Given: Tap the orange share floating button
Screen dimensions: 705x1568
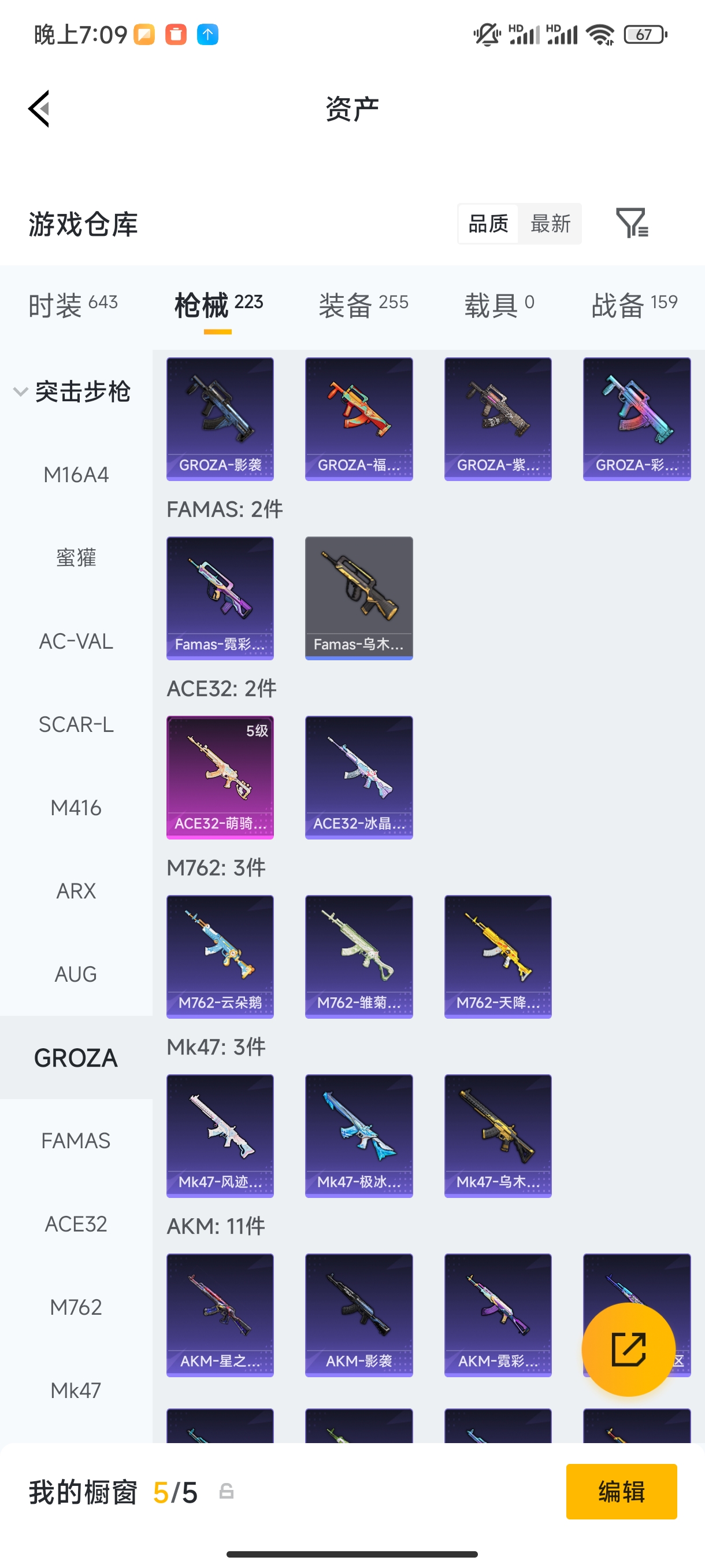Looking at the screenshot, I should pyautogui.click(x=628, y=1349).
